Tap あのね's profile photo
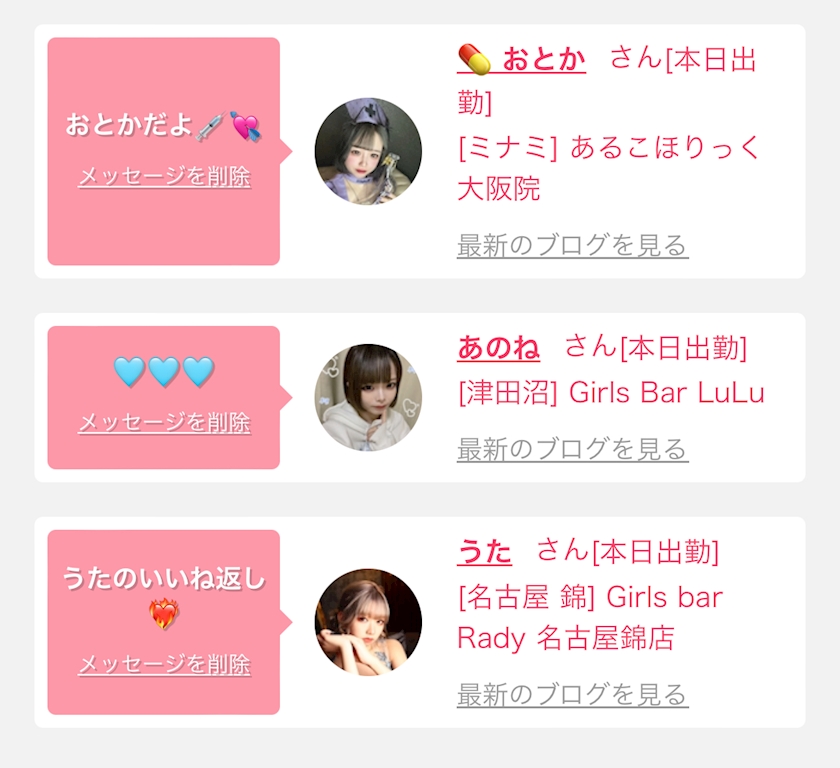The height and width of the screenshot is (768, 840). coord(368,397)
